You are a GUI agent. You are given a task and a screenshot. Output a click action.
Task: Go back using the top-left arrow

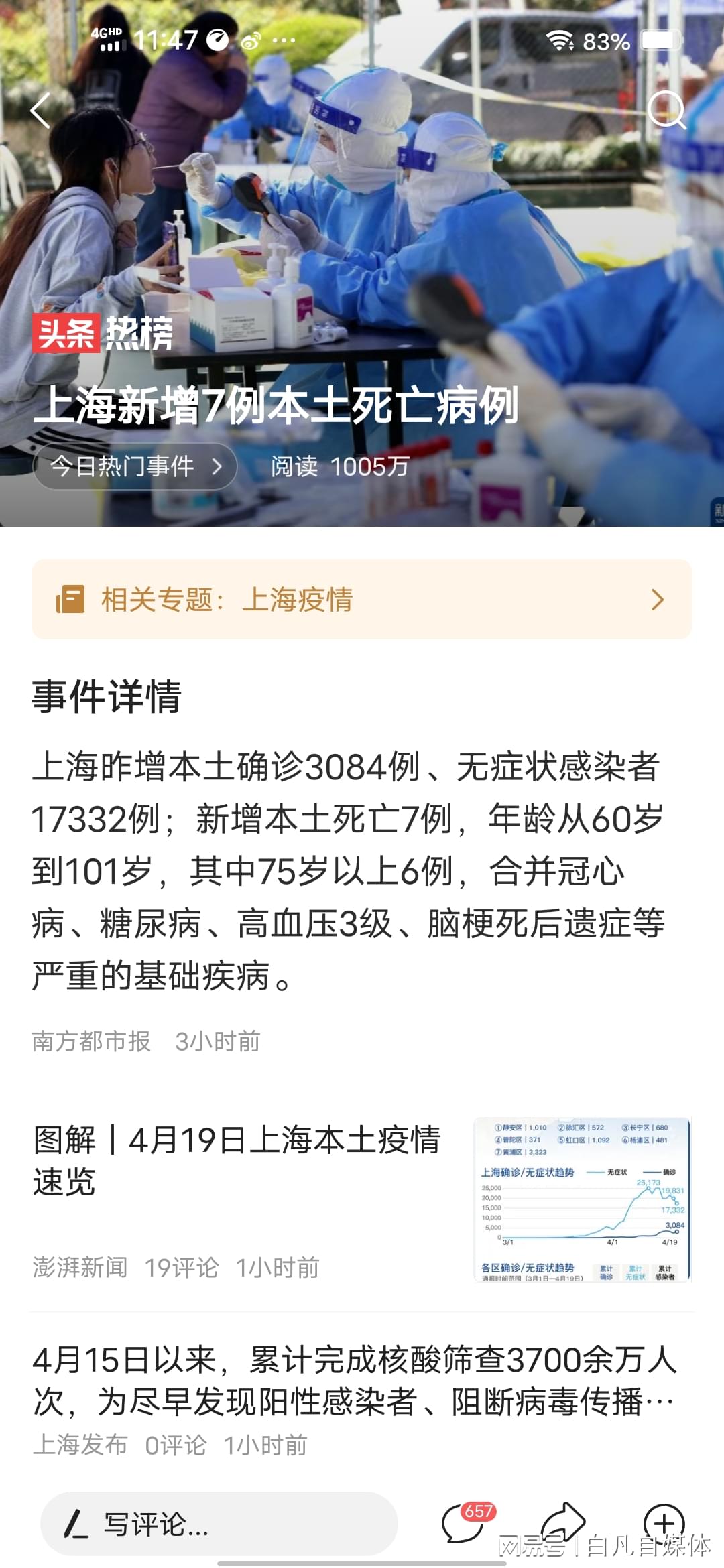(x=40, y=111)
